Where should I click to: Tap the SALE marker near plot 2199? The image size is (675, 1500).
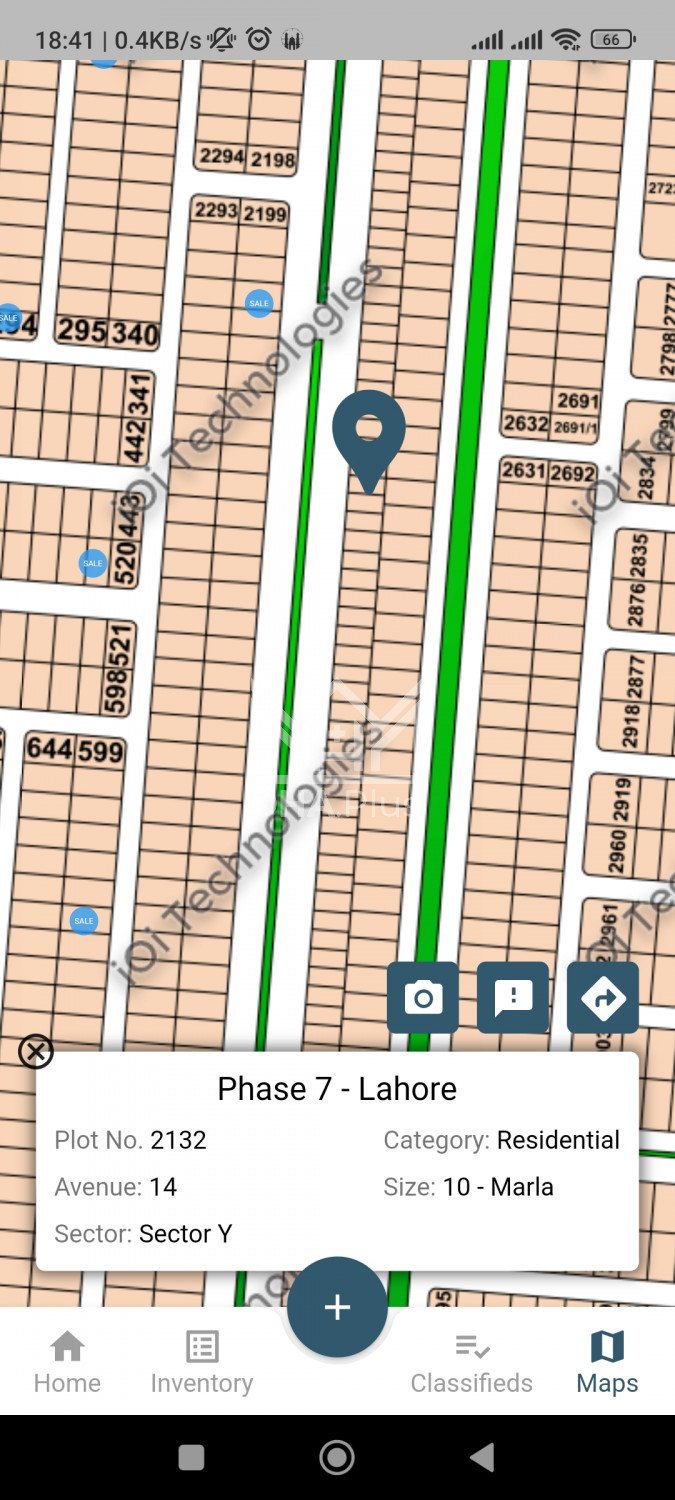pyautogui.click(x=259, y=303)
